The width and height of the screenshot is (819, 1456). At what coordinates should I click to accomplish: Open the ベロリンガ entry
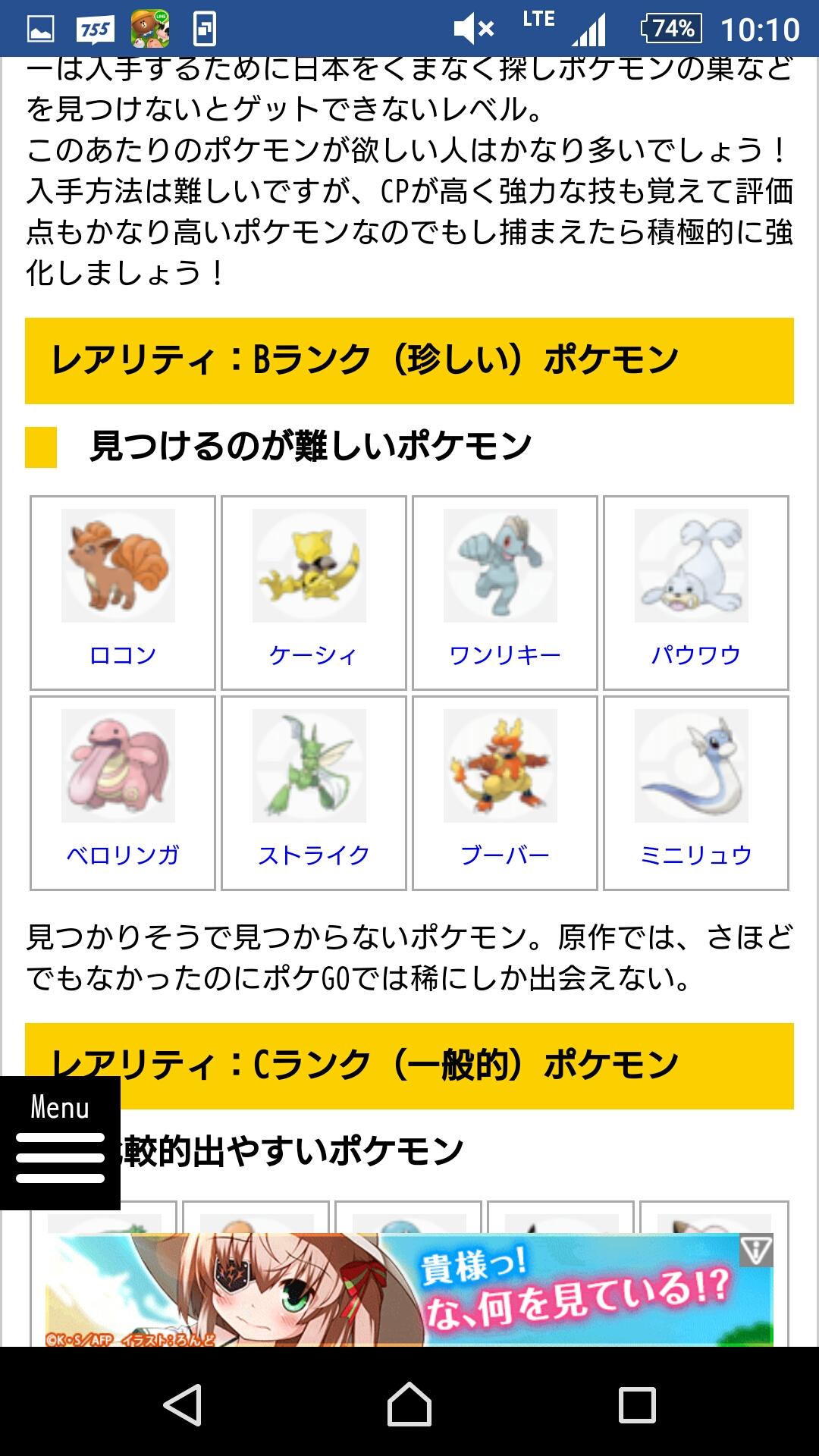tap(123, 792)
